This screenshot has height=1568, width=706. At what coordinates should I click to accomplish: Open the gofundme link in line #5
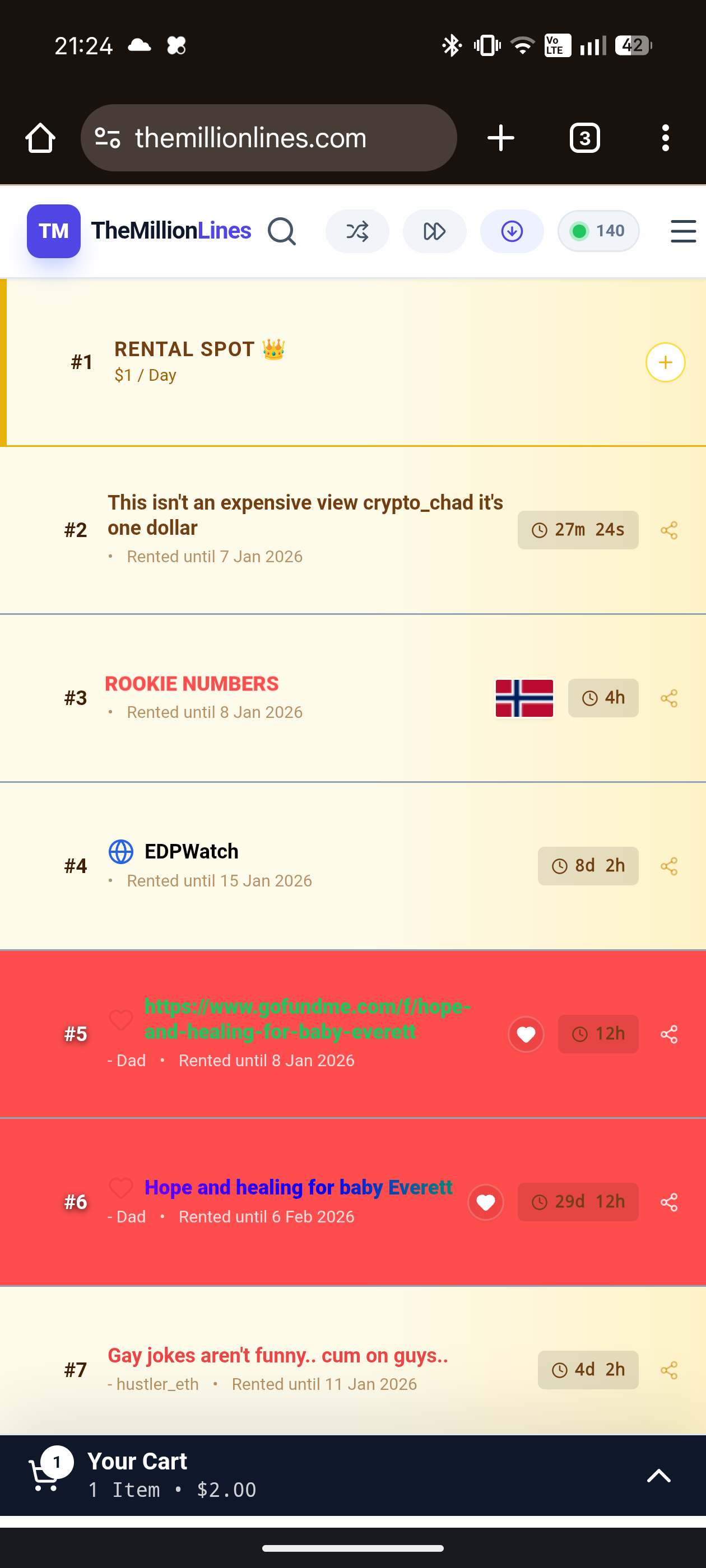pos(306,1019)
